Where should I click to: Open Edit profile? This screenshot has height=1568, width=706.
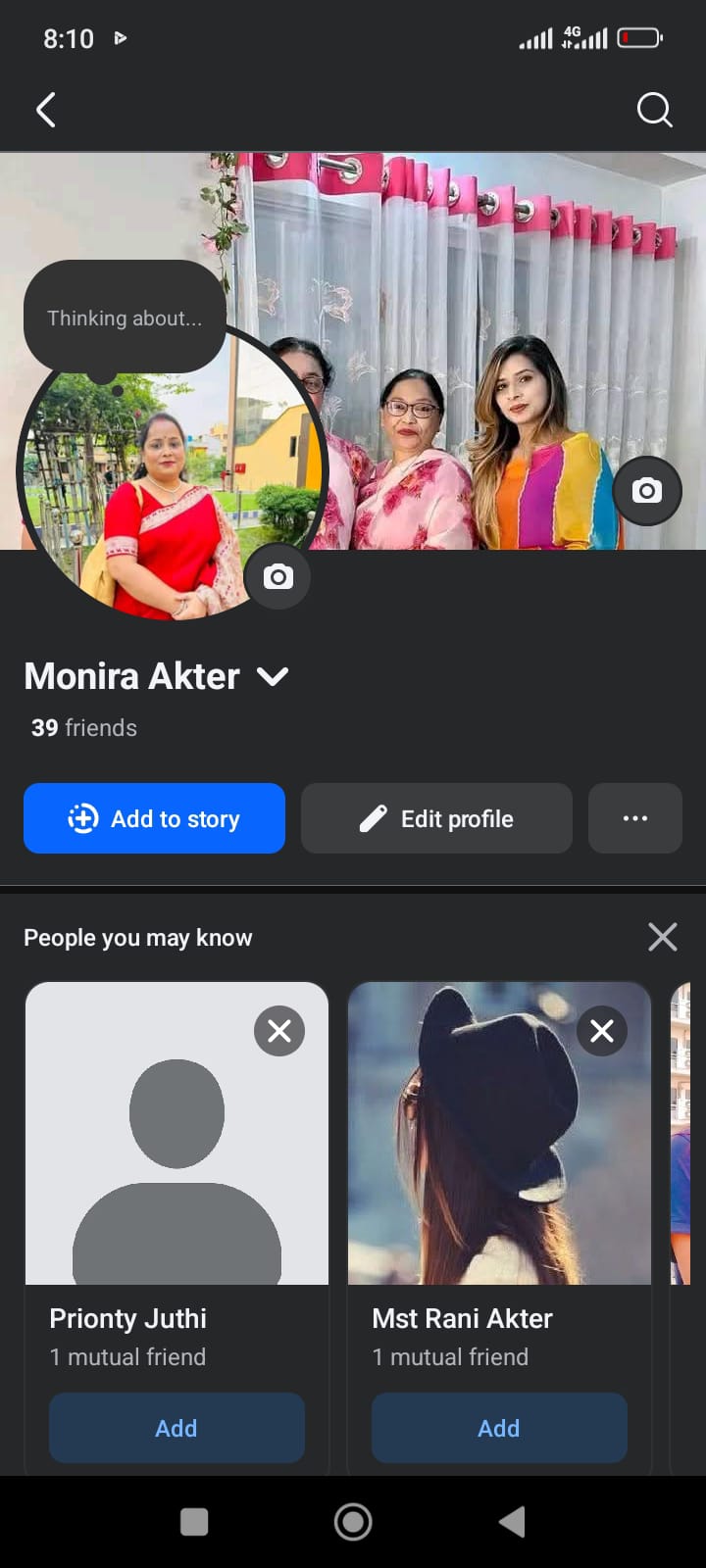tap(436, 818)
